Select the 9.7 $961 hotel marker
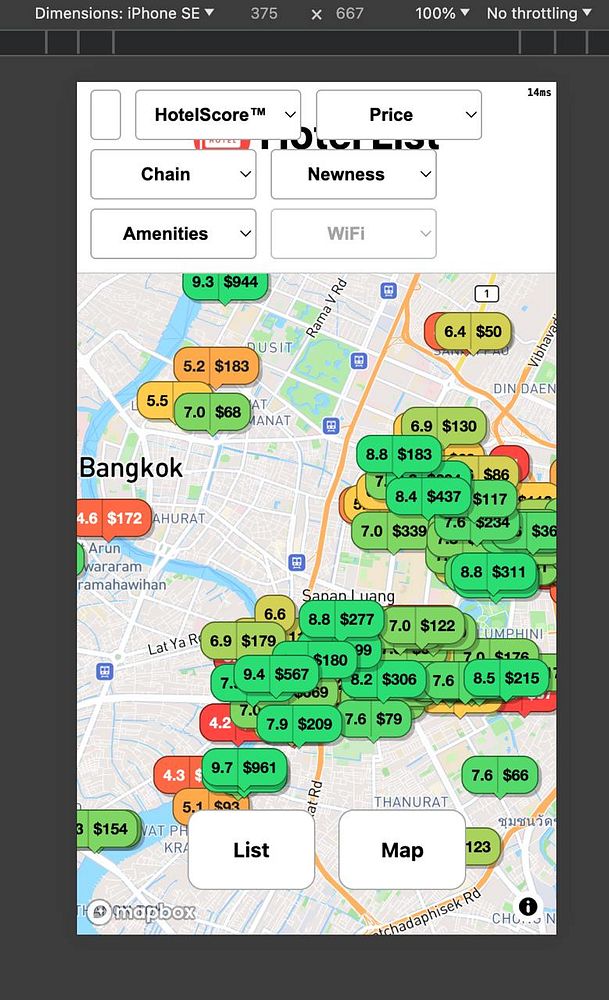Image resolution: width=609 pixels, height=1000 pixels. tap(244, 768)
